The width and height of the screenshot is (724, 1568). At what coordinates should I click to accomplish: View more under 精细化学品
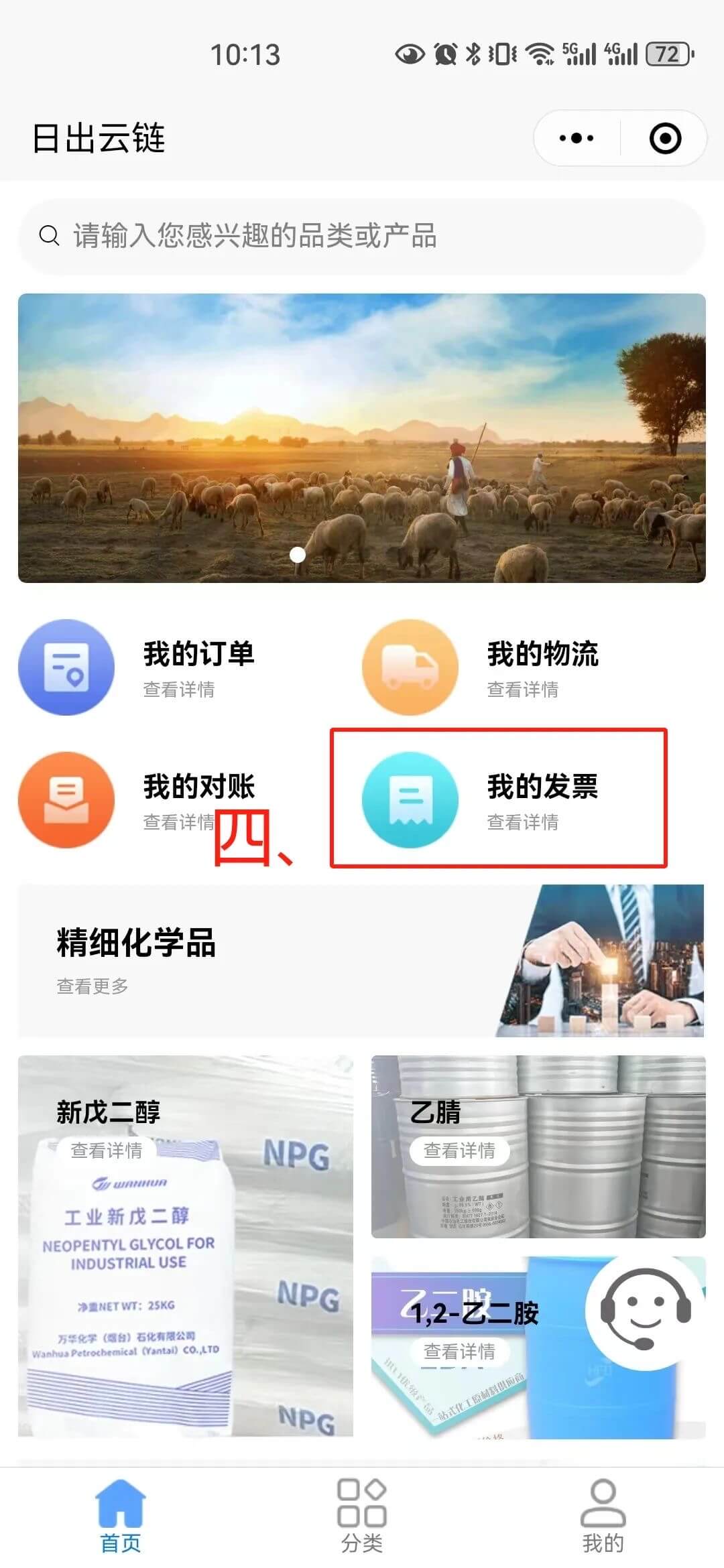point(93,986)
